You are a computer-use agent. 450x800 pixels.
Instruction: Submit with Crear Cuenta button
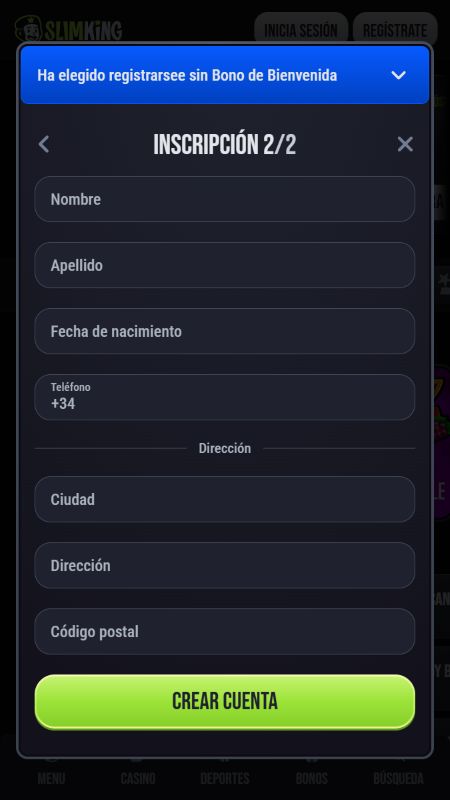(x=224, y=702)
